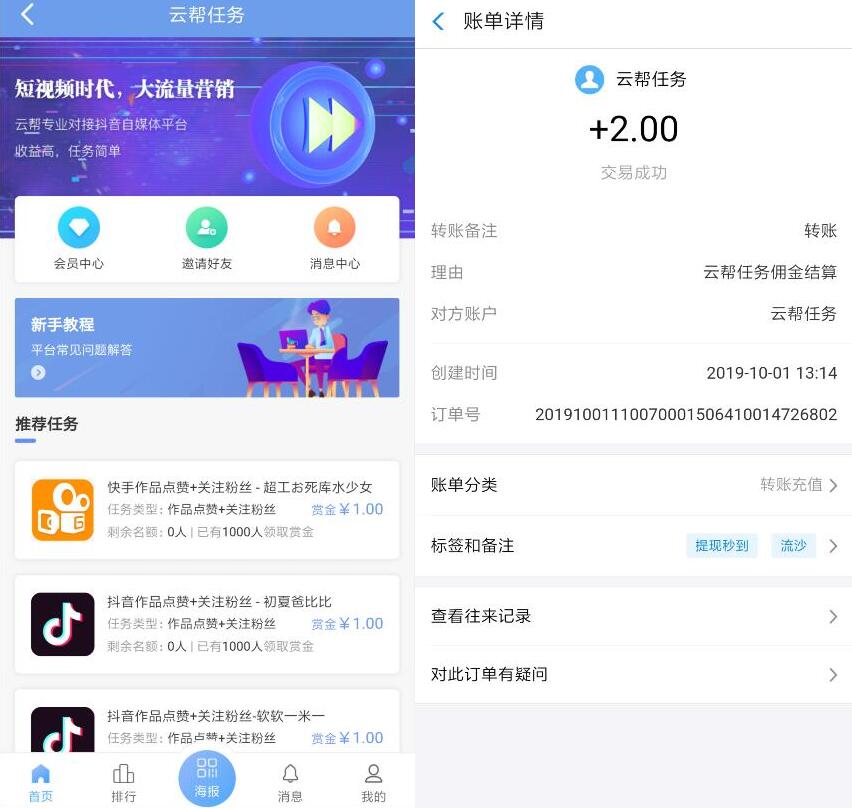This screenshot has height=808, width=852.
Task: Switch to the 消息 tab
Action: [290, 783]
